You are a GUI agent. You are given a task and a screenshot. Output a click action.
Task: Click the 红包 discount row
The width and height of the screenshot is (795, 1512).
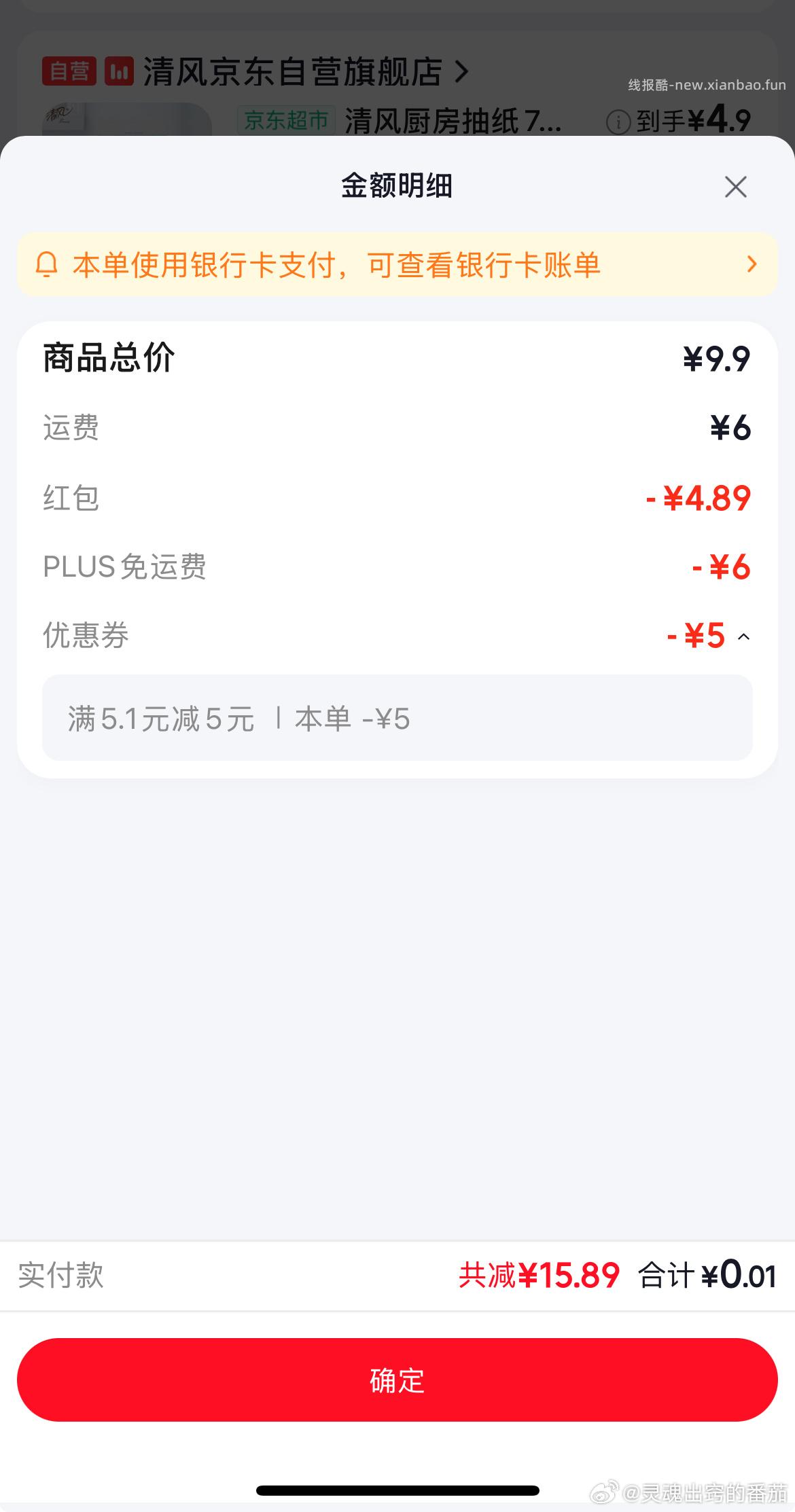click(x=397, y=499)
